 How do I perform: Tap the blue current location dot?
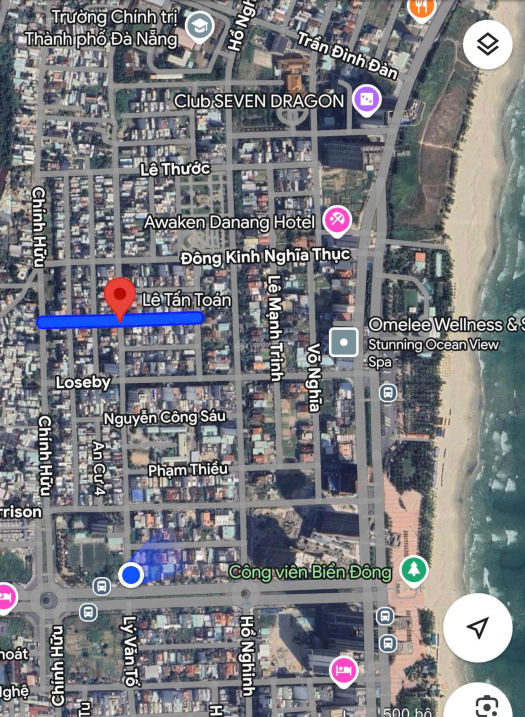pyautogui.click(x=131, y=575)
